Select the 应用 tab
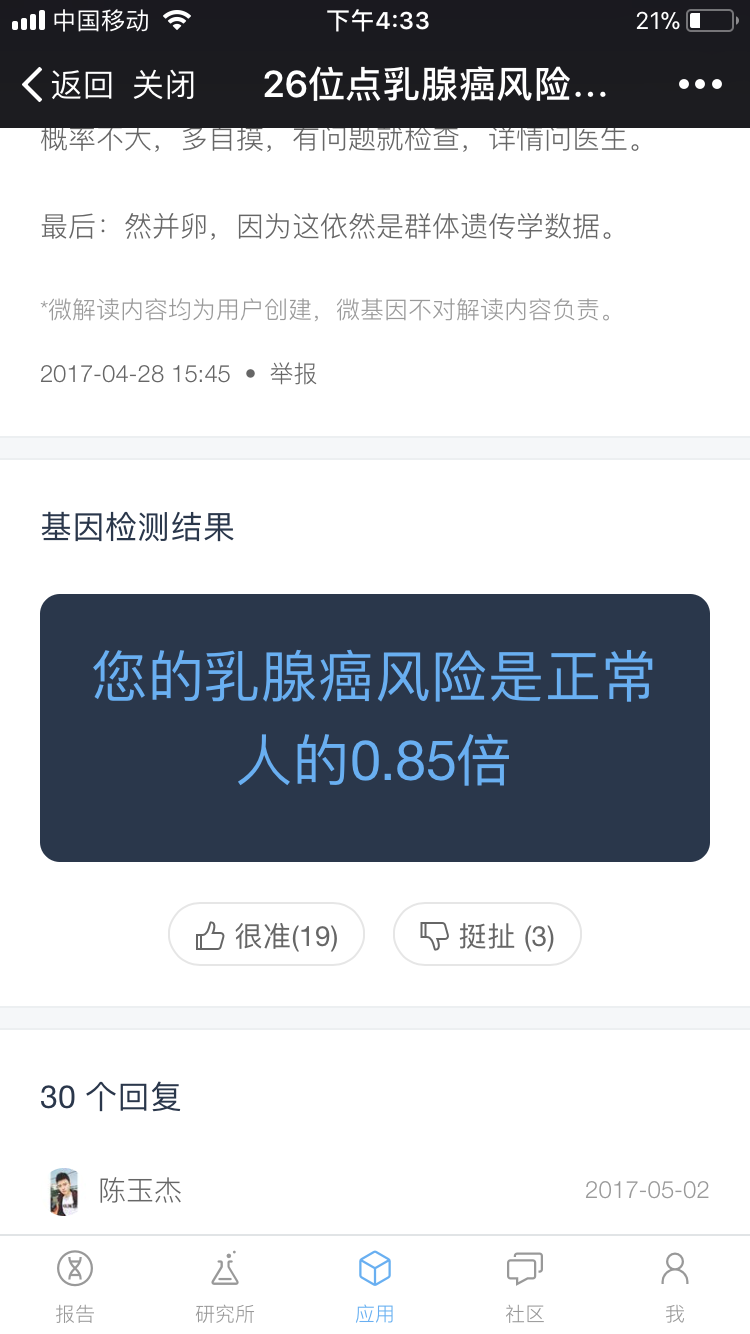Image resolution: width=750 pixels, height=1334 pixels. [x=375, y=1285]
